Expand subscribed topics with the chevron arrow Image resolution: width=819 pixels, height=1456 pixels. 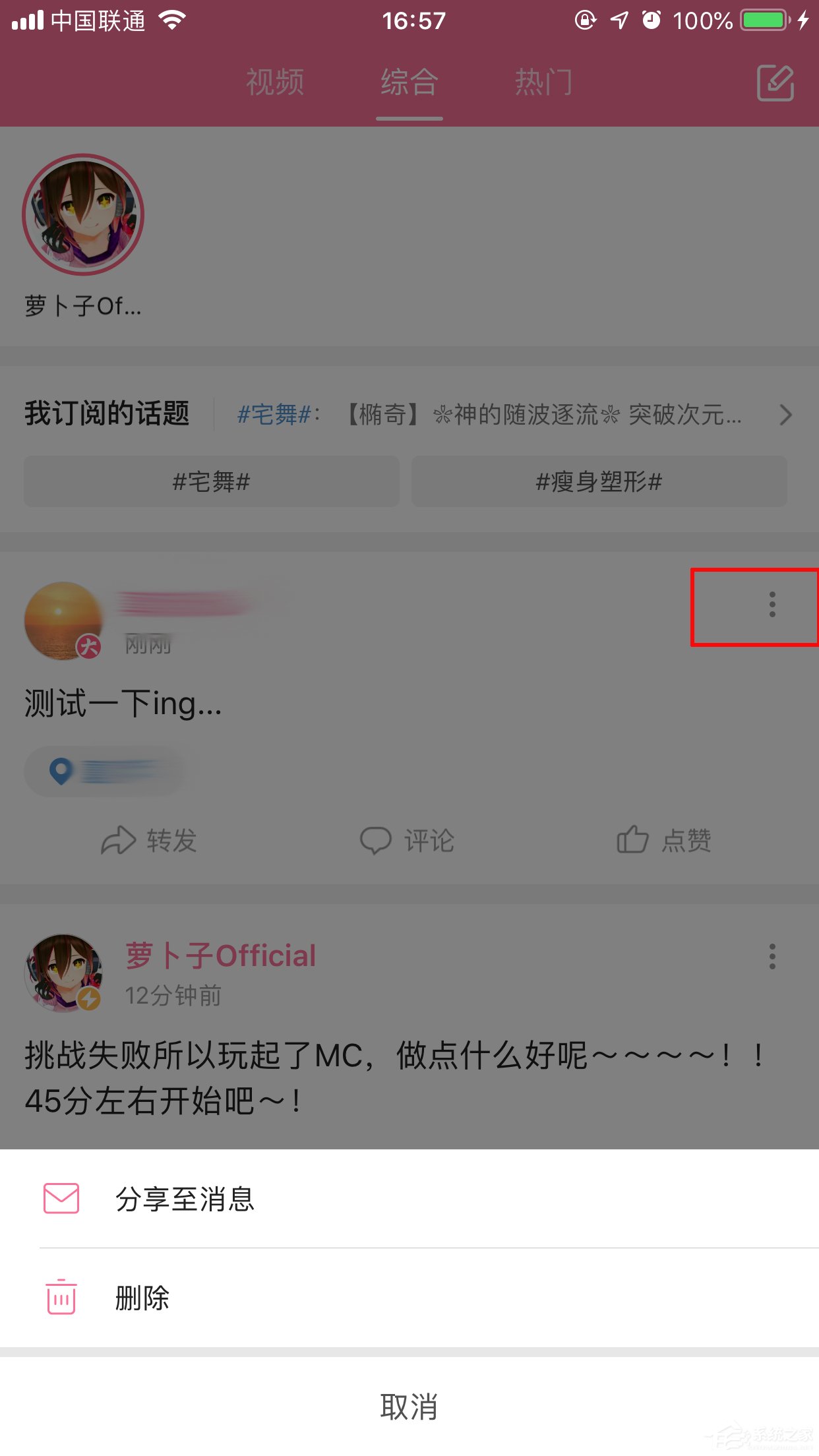[785, 415]
